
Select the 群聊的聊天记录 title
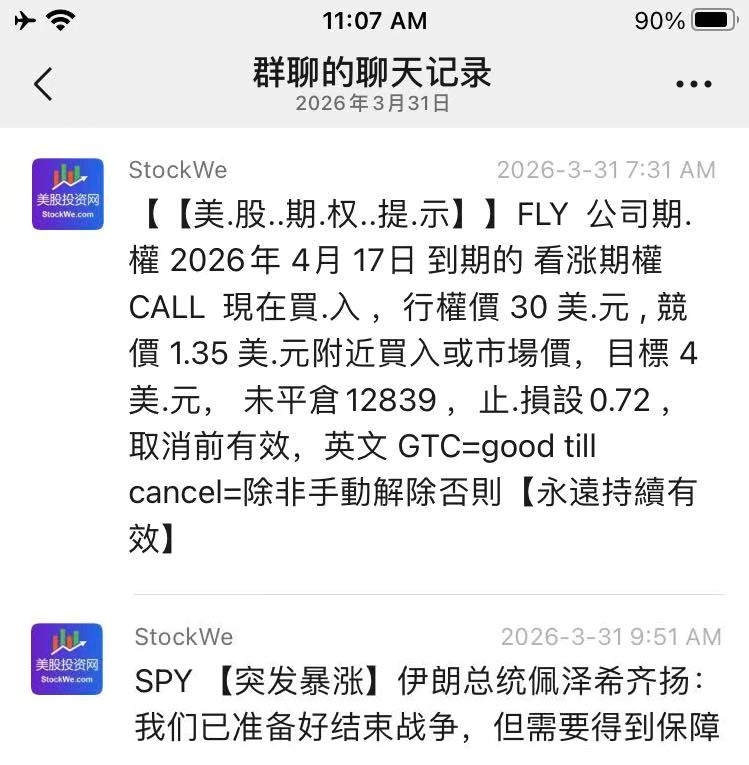374,75
